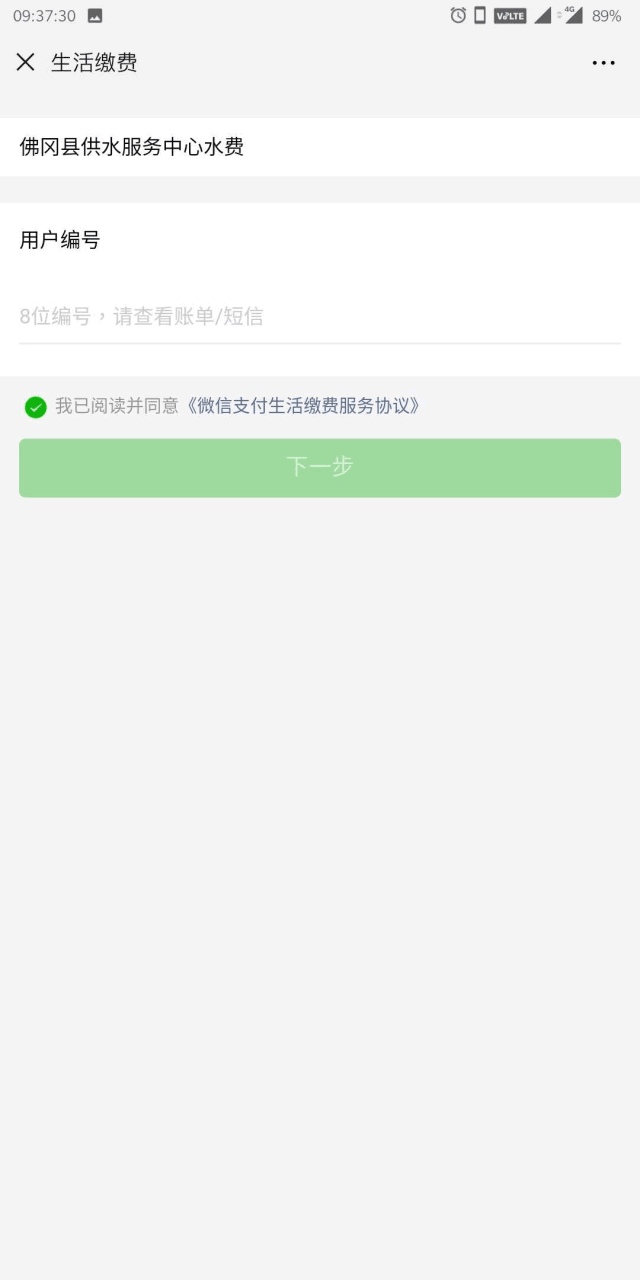The height and width of the screenshot is (1280, 640).
Task: Close the 生活缴费 page
Action: (x=25, y=62)
